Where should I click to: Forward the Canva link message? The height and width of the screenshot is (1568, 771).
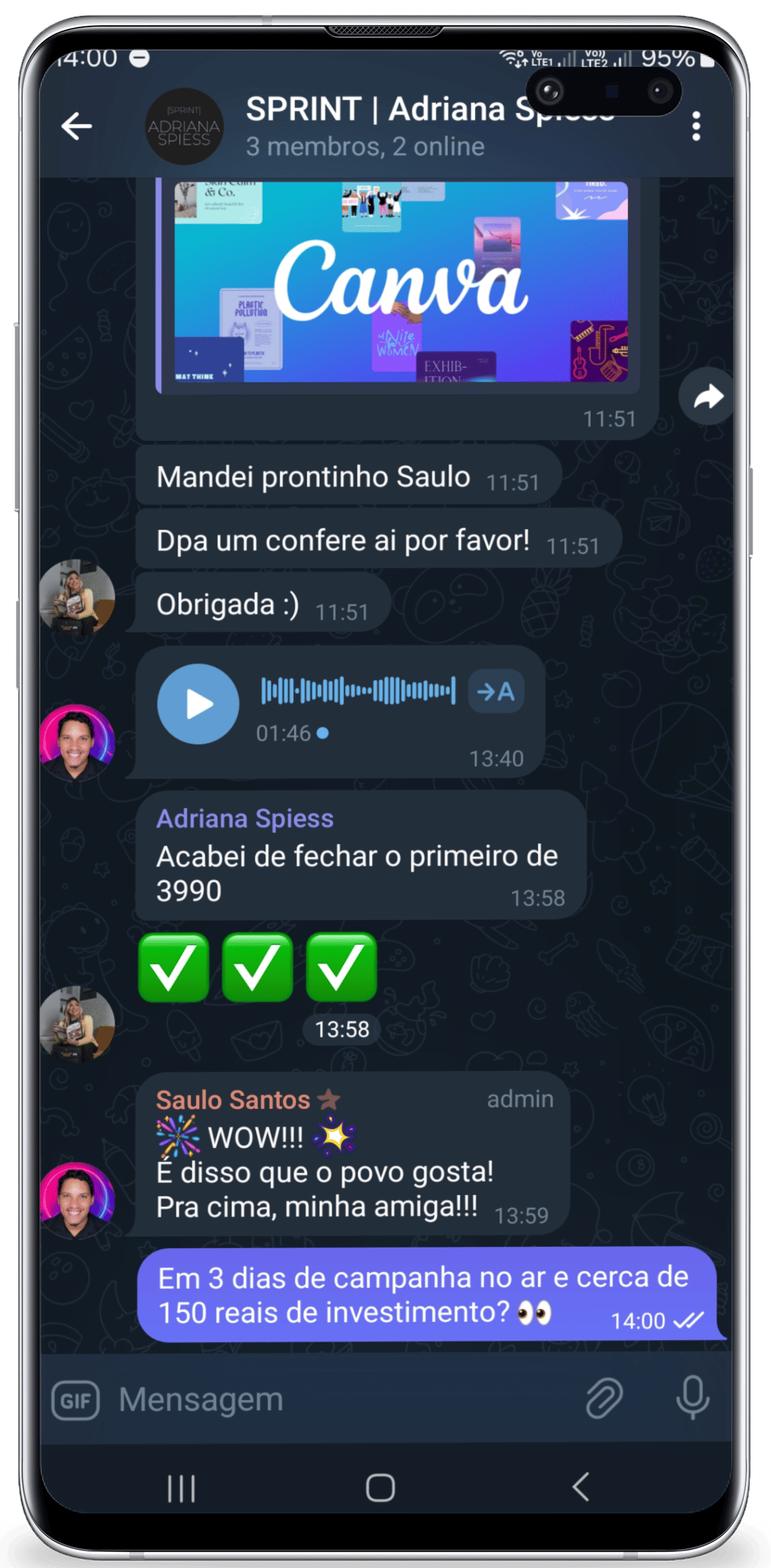point(707,396)
